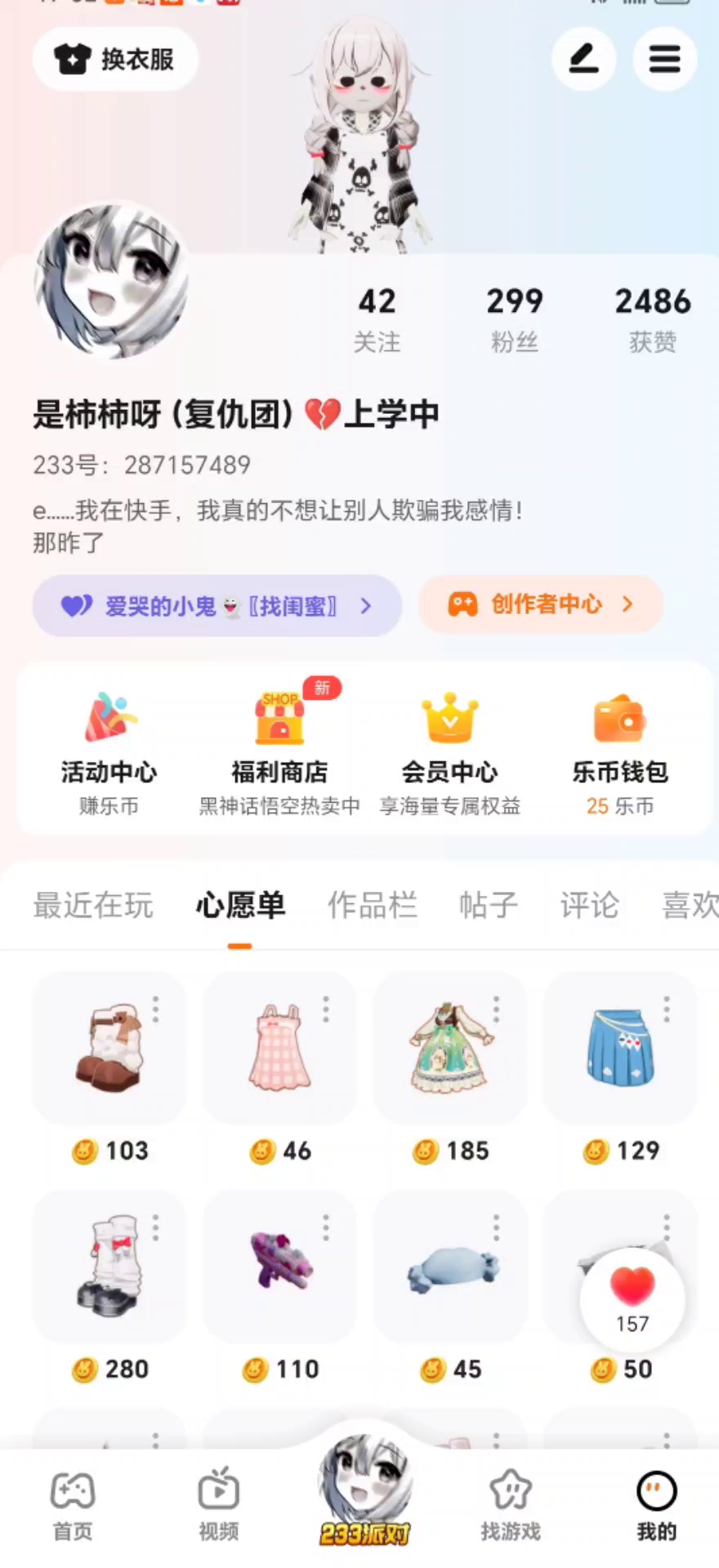View the 299 粉丝 followers list
Viewport: 719px width, 1568px height.
(514, 318)
